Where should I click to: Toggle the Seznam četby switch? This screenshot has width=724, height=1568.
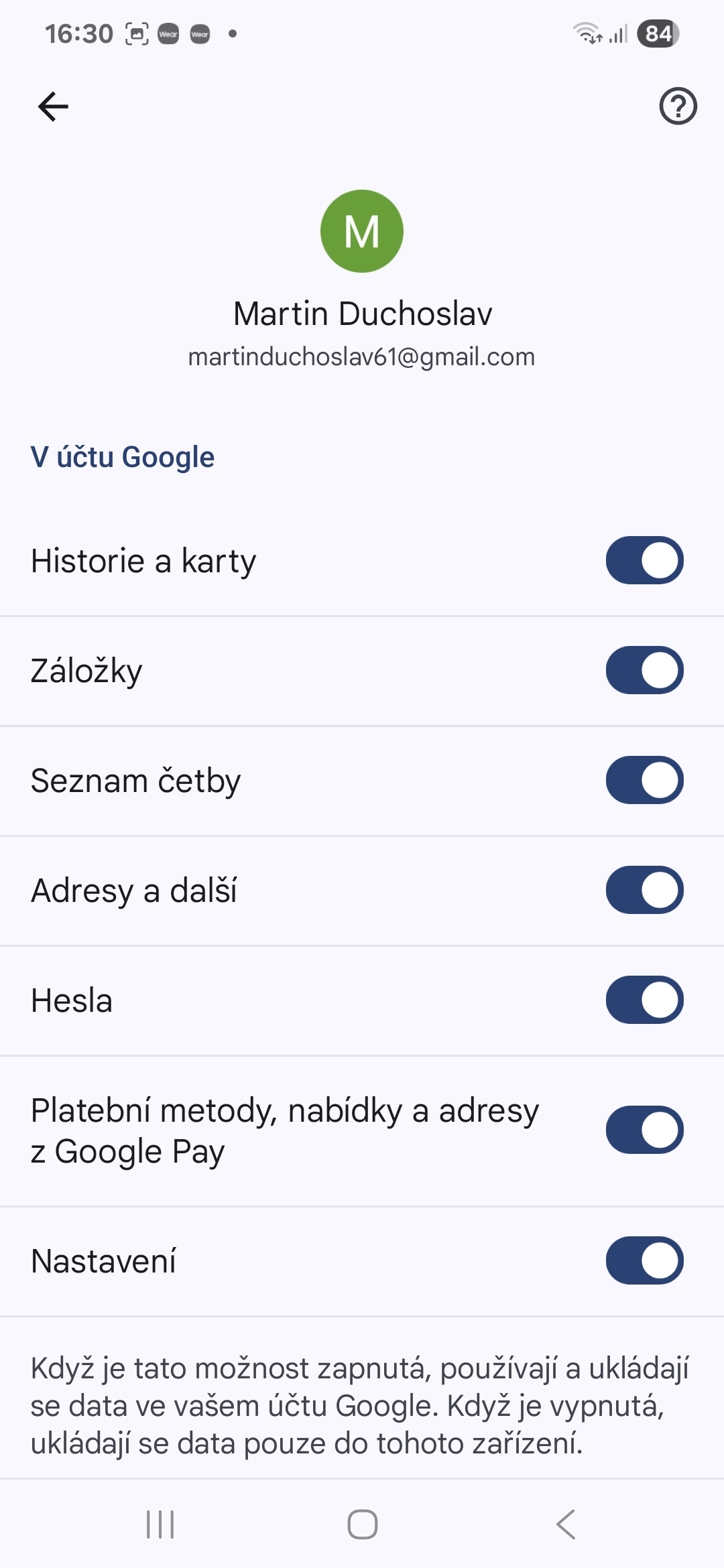(x=644, y=780)
